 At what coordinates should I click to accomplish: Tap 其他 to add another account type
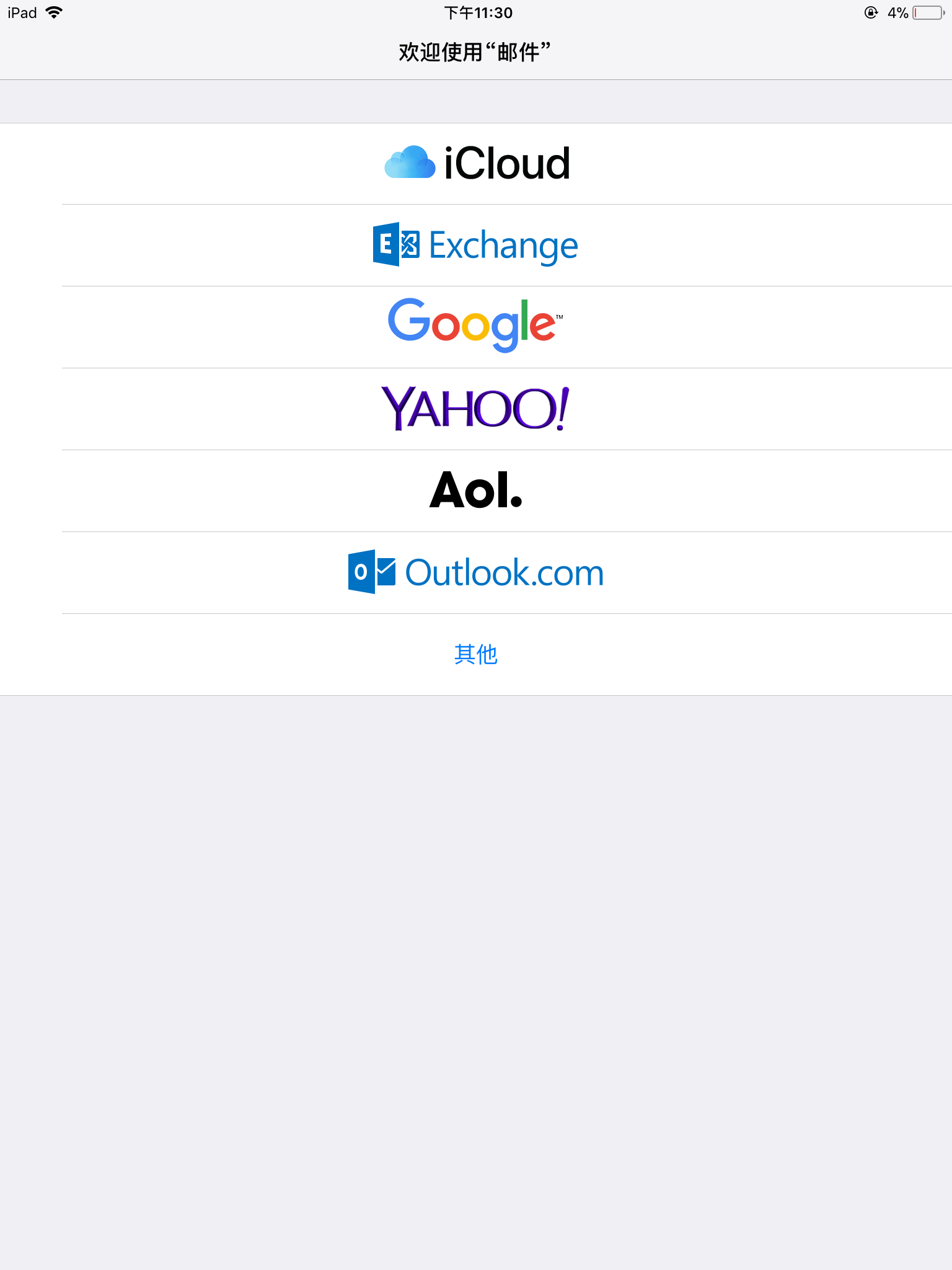tap(476, 654)
